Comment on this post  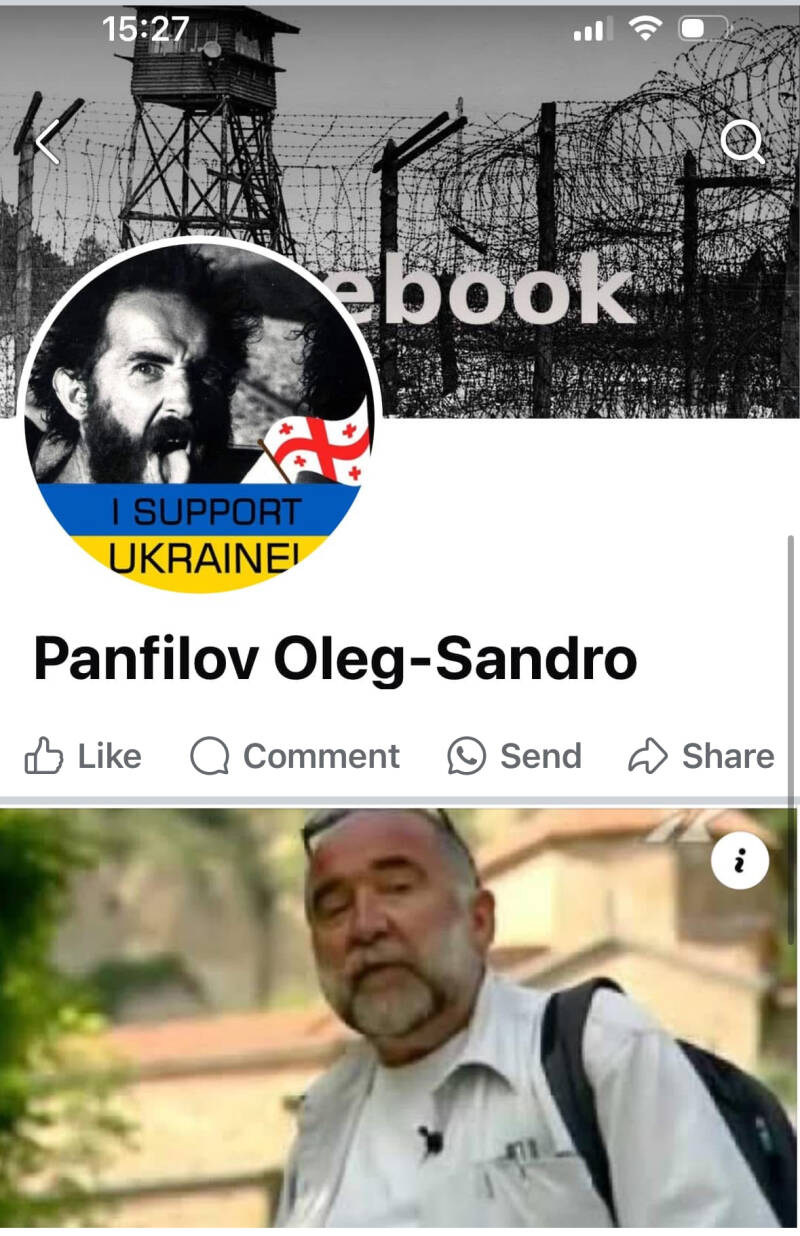point(295,756)
